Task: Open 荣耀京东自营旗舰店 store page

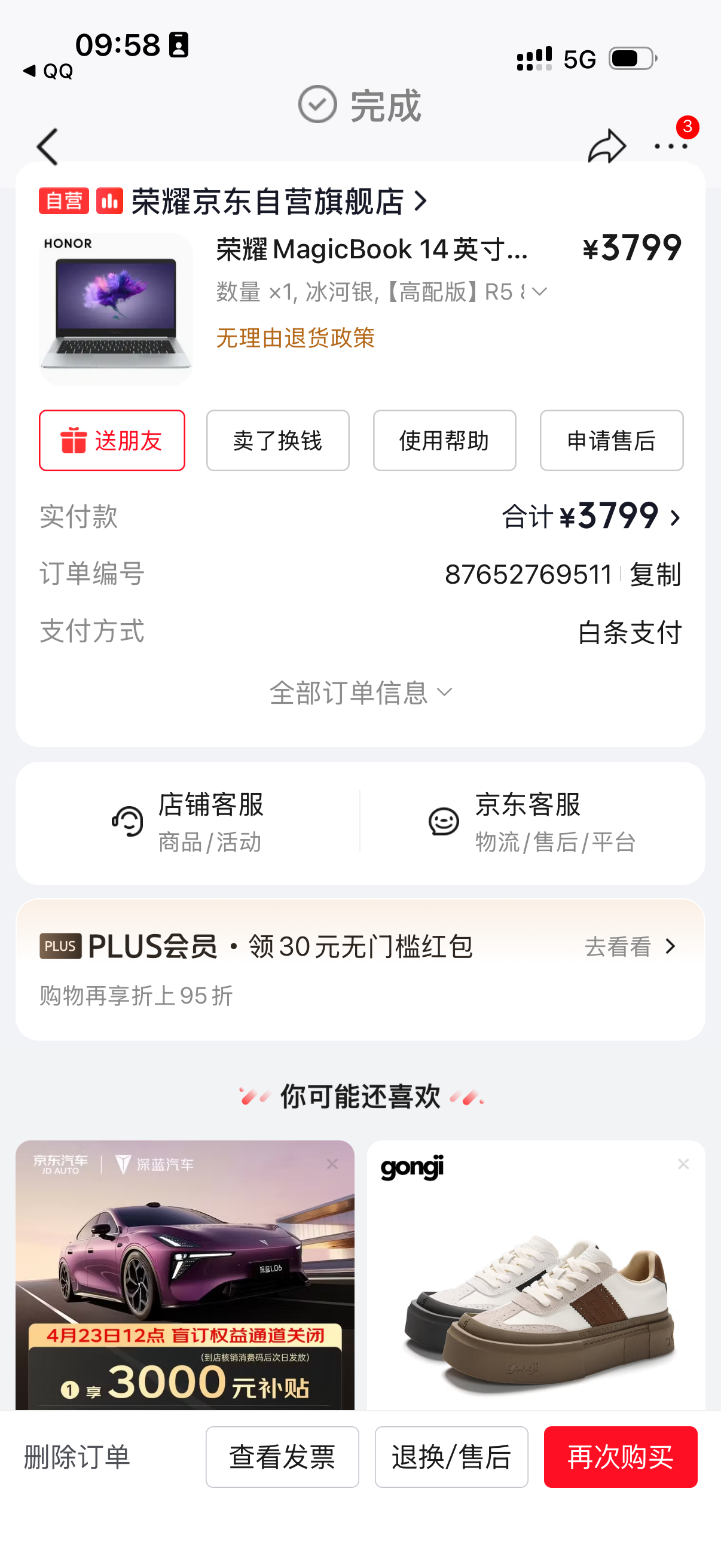Action: point(268,202)
